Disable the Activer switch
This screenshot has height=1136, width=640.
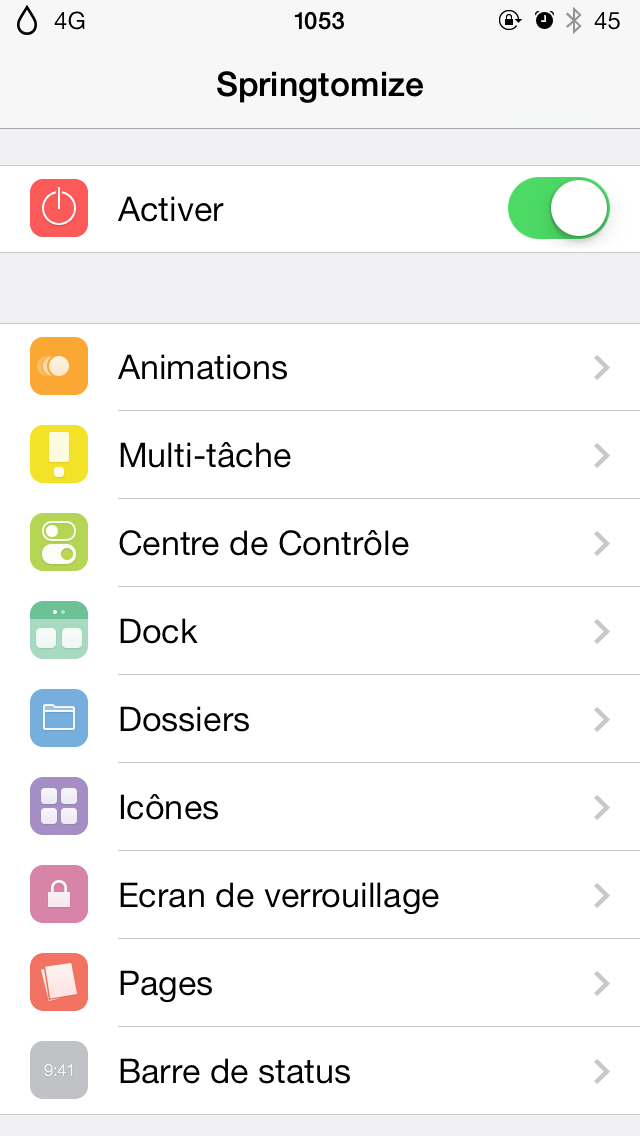(558, 209)
